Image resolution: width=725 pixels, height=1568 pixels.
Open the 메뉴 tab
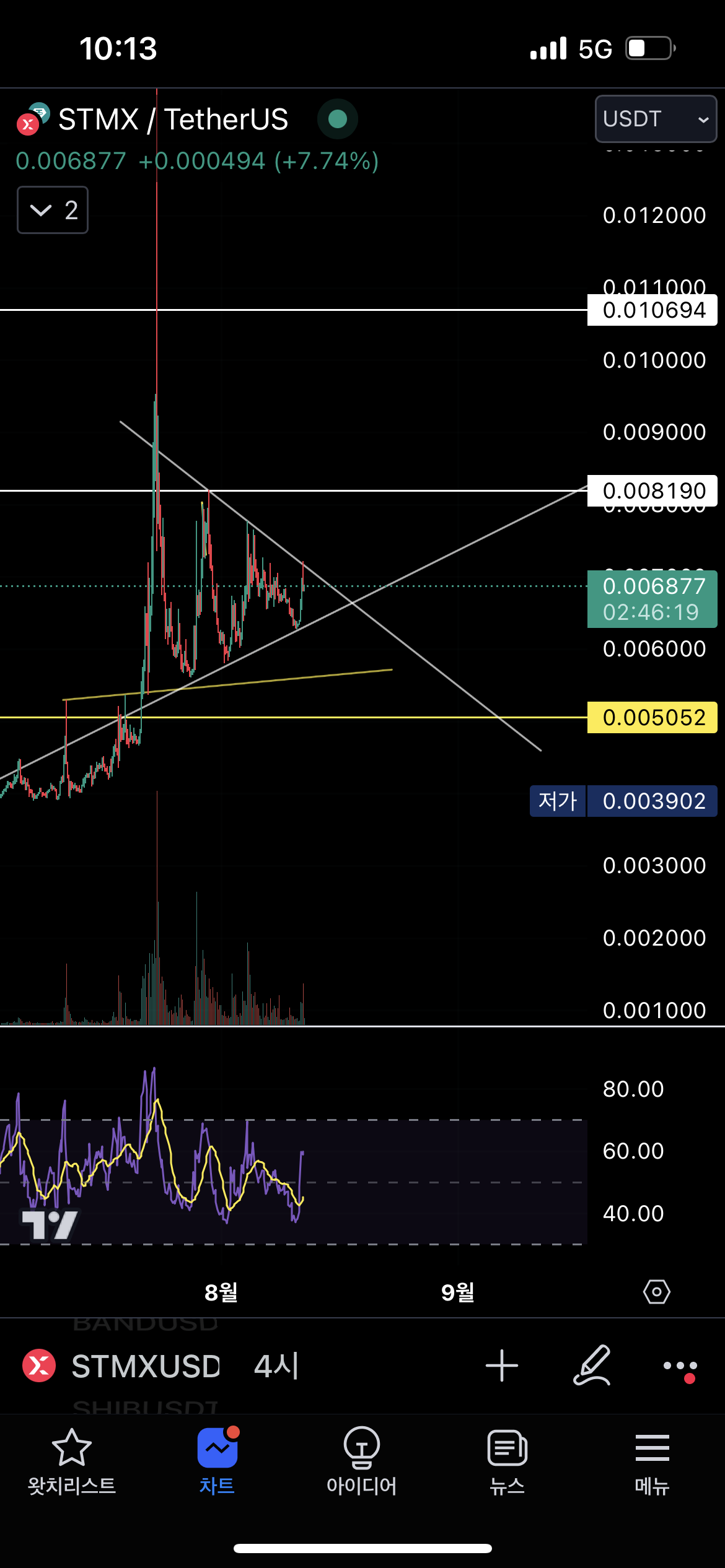(652, 1461)
